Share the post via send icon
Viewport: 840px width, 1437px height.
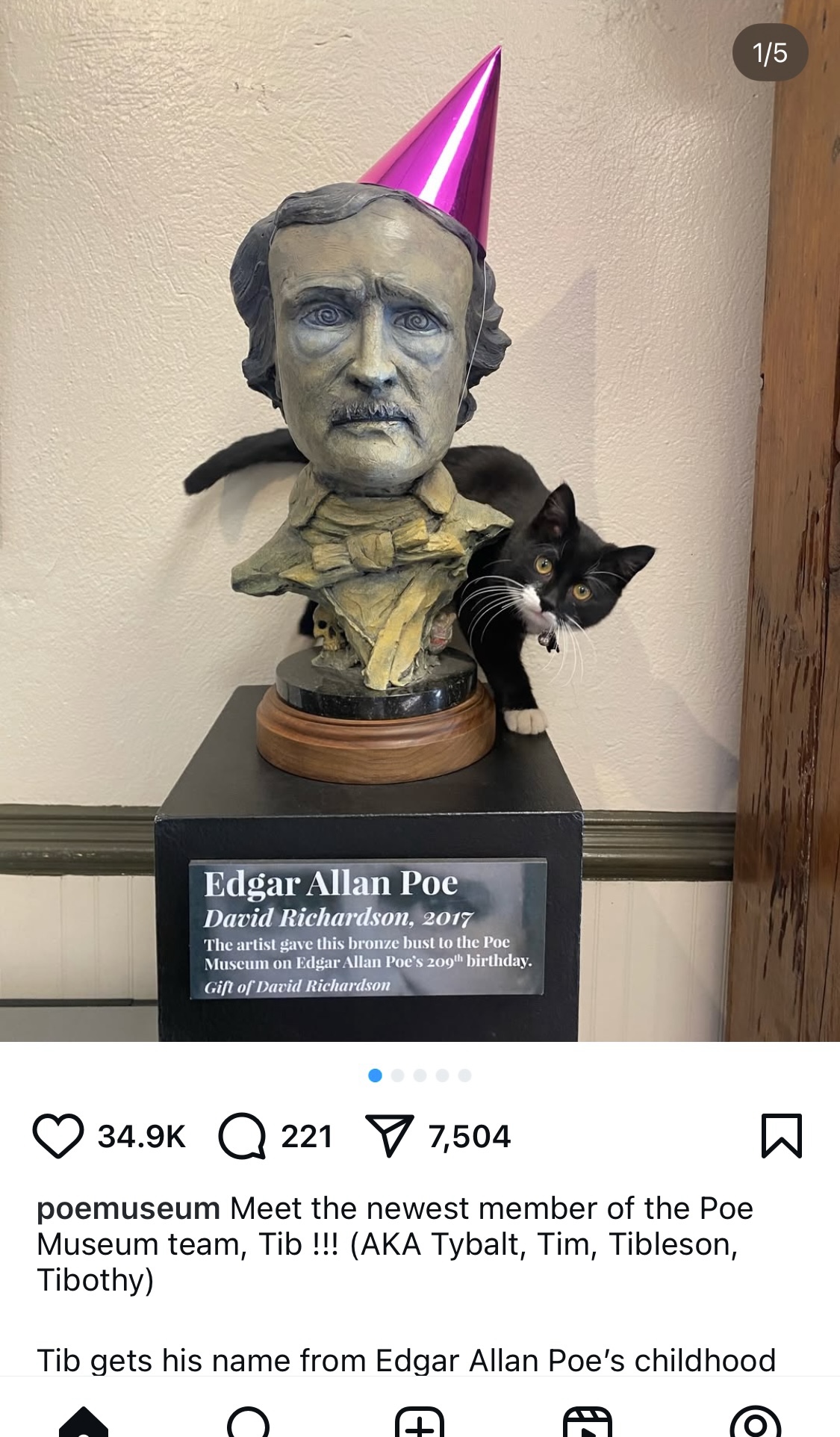(388, 1136)
